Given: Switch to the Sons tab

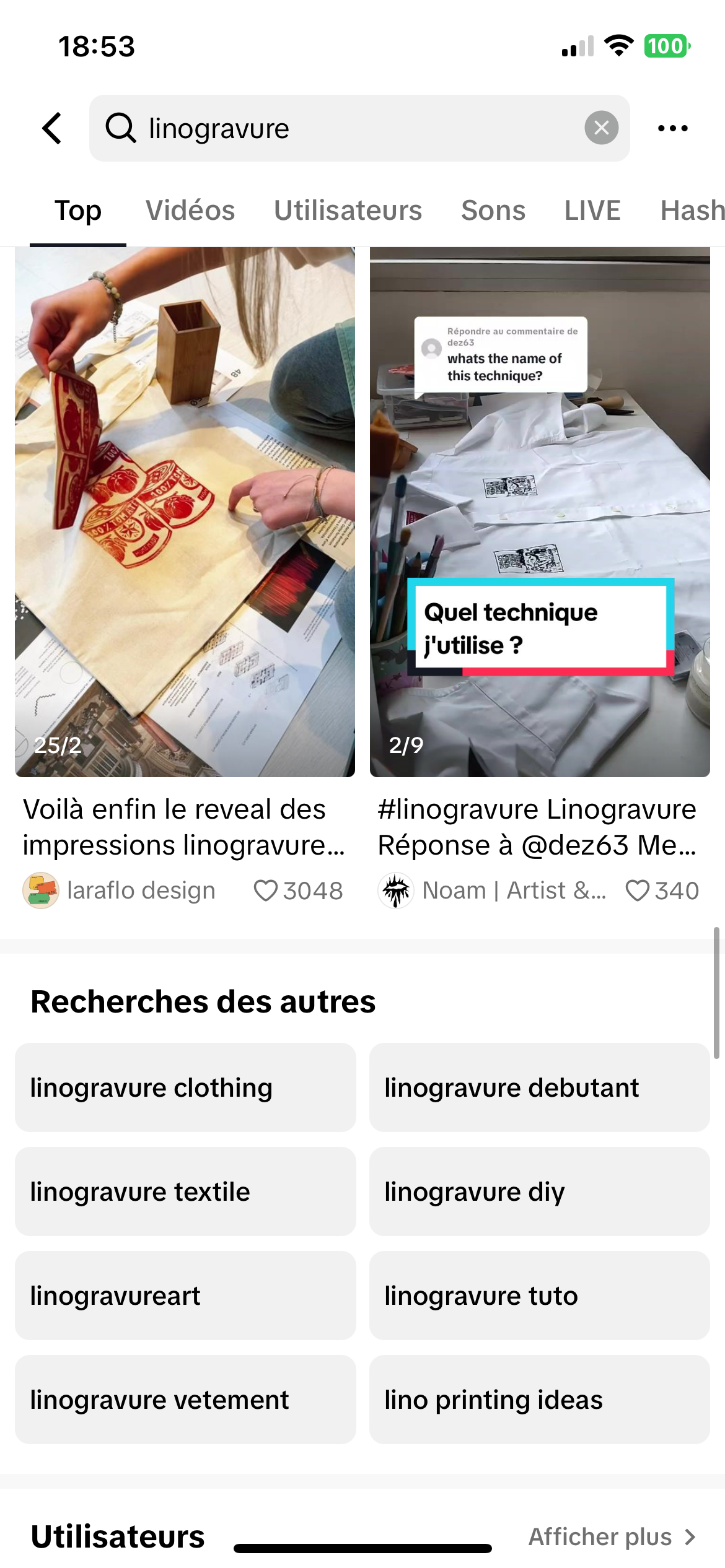Looking at the screenshot, I should point(493,211).
